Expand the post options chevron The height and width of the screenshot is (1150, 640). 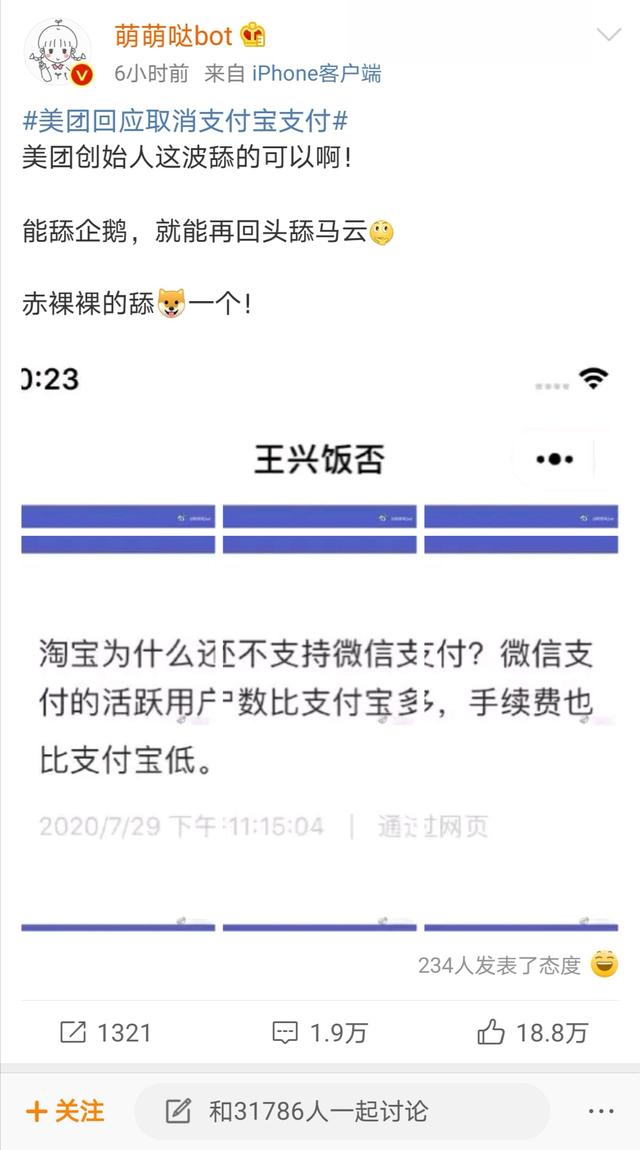click(608, 37)
